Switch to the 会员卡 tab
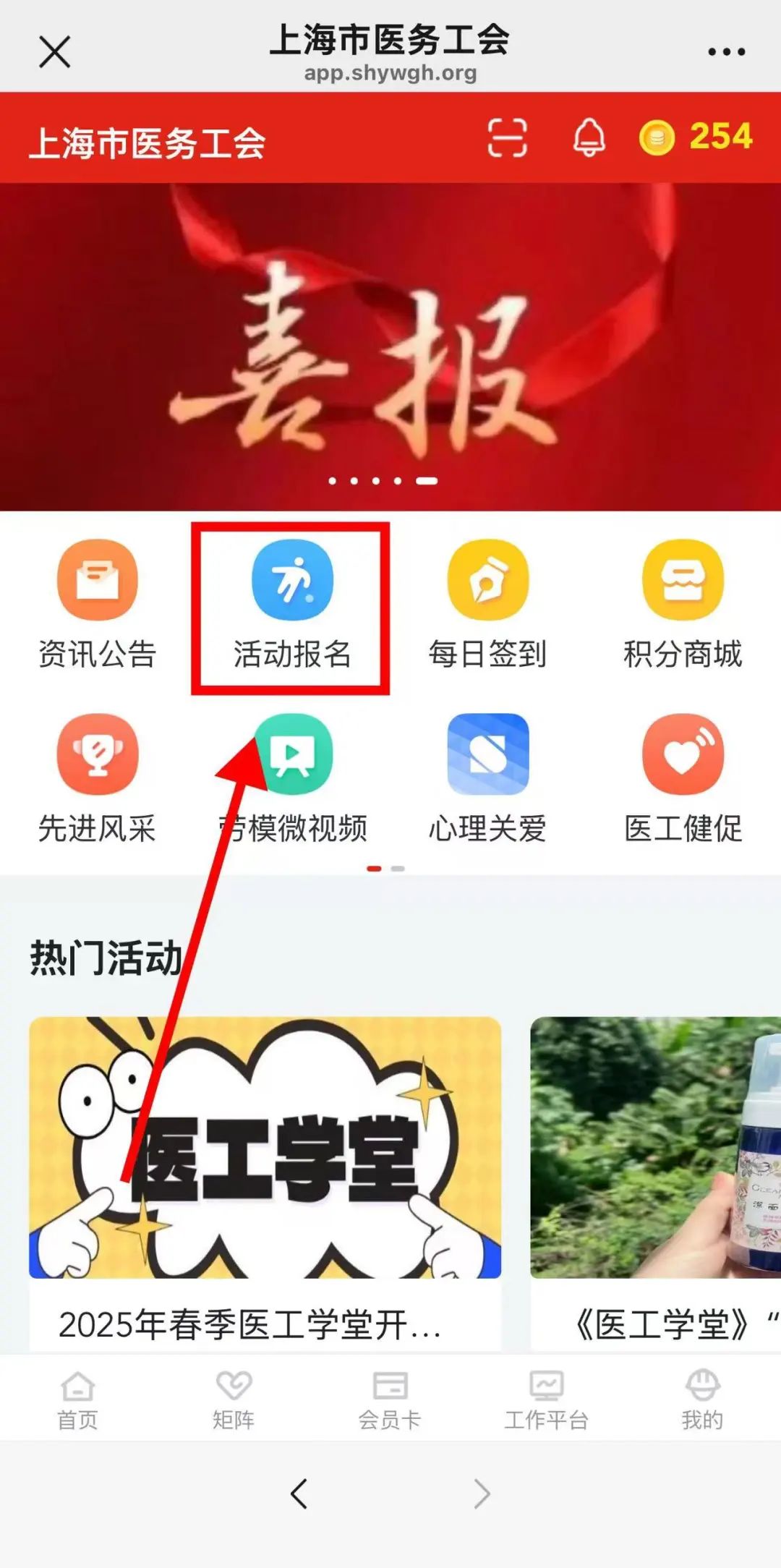 tap(390, 1399)
